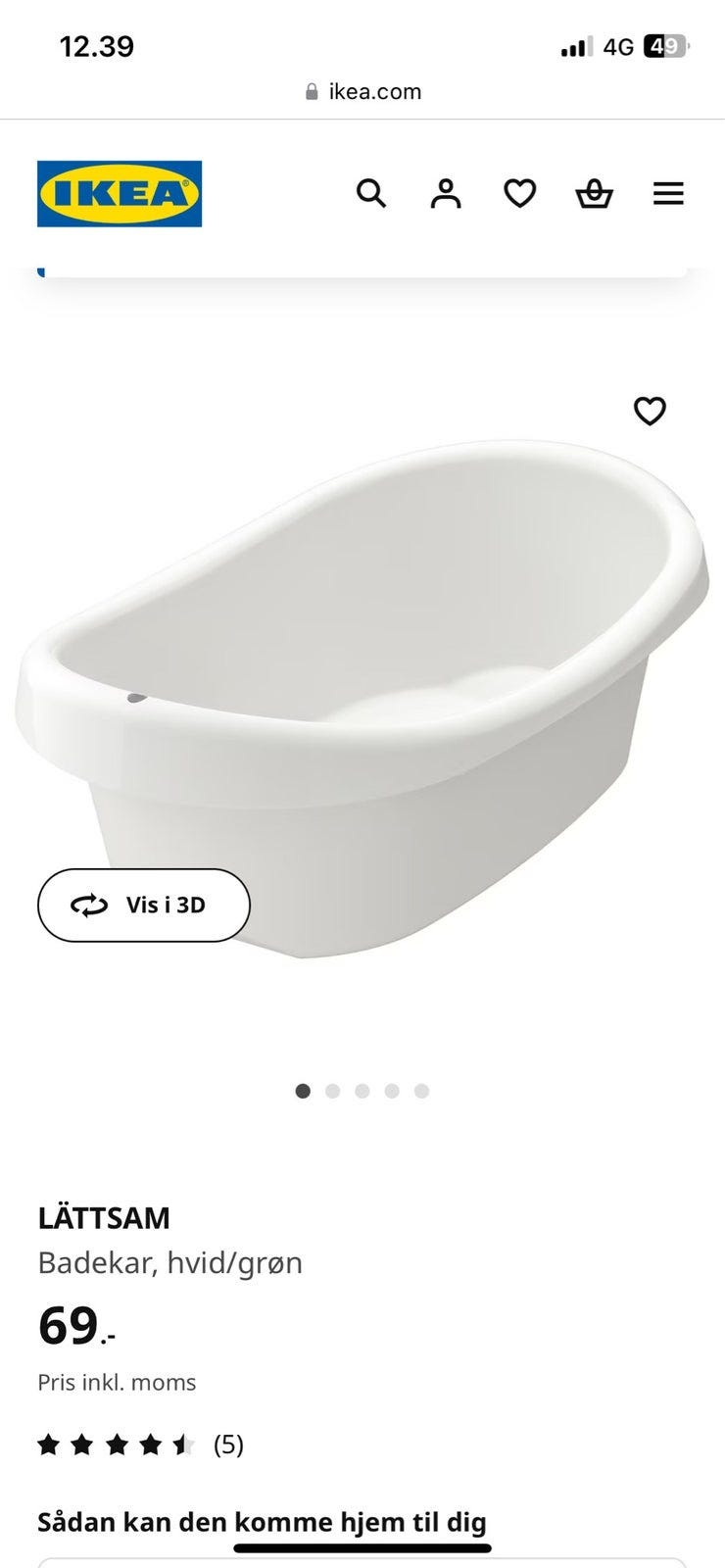Go to the IKEA home logo
725x1568 pixels.
pyautogui.click(x=120, y=194)
